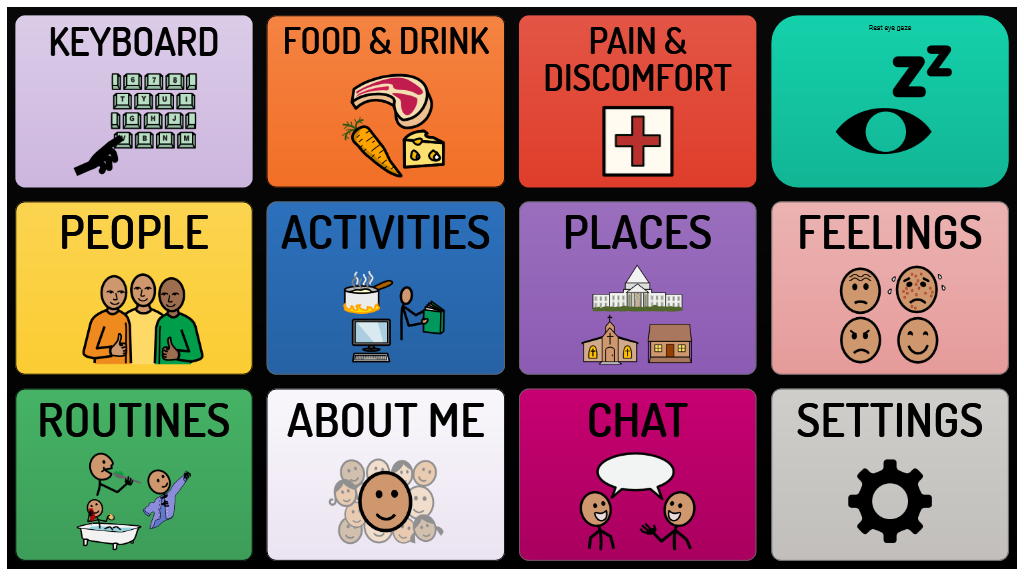This screenshot has width=1024, height=576.
Task: Open the People category
Action: coord(134,288)
